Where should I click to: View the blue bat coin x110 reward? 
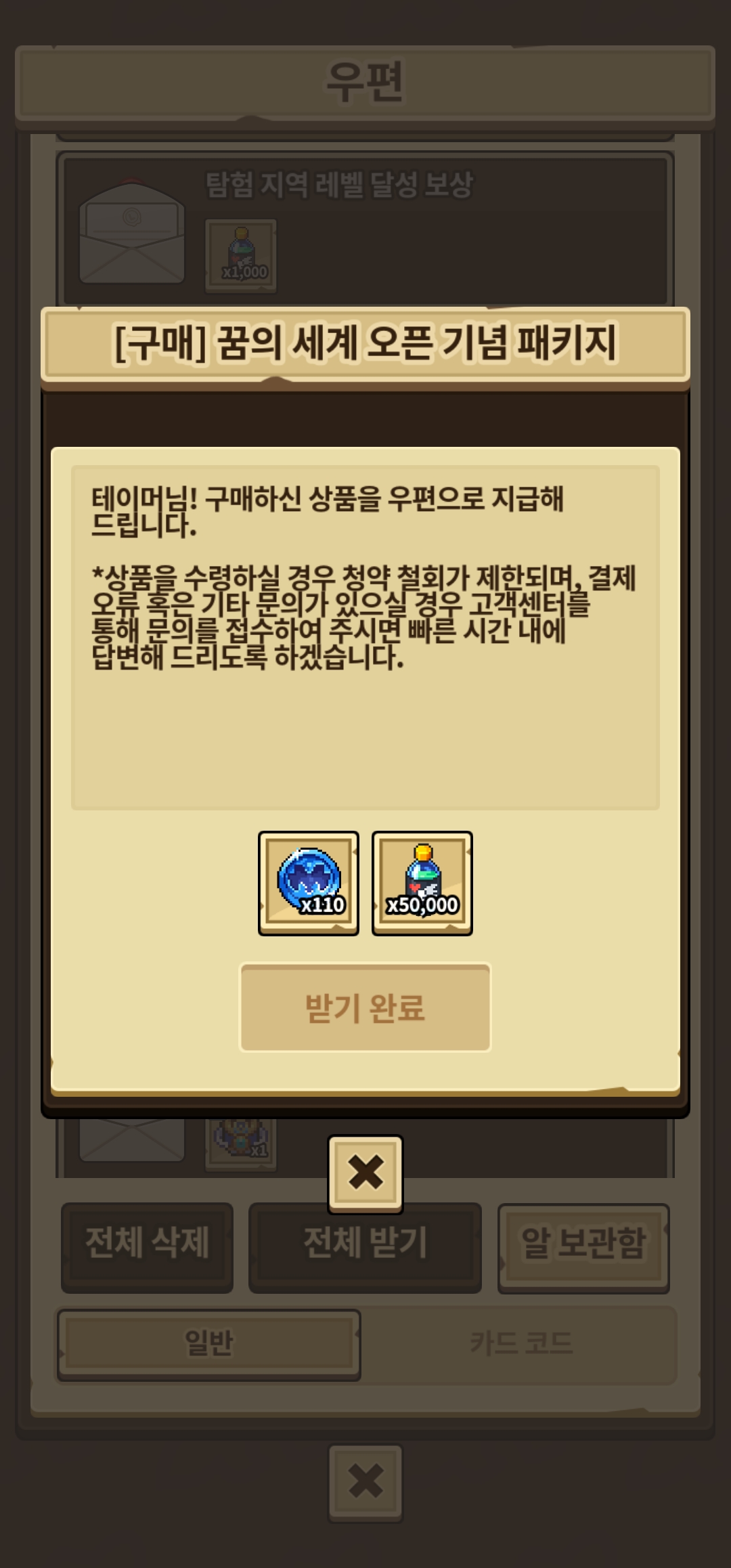point(309,883)
